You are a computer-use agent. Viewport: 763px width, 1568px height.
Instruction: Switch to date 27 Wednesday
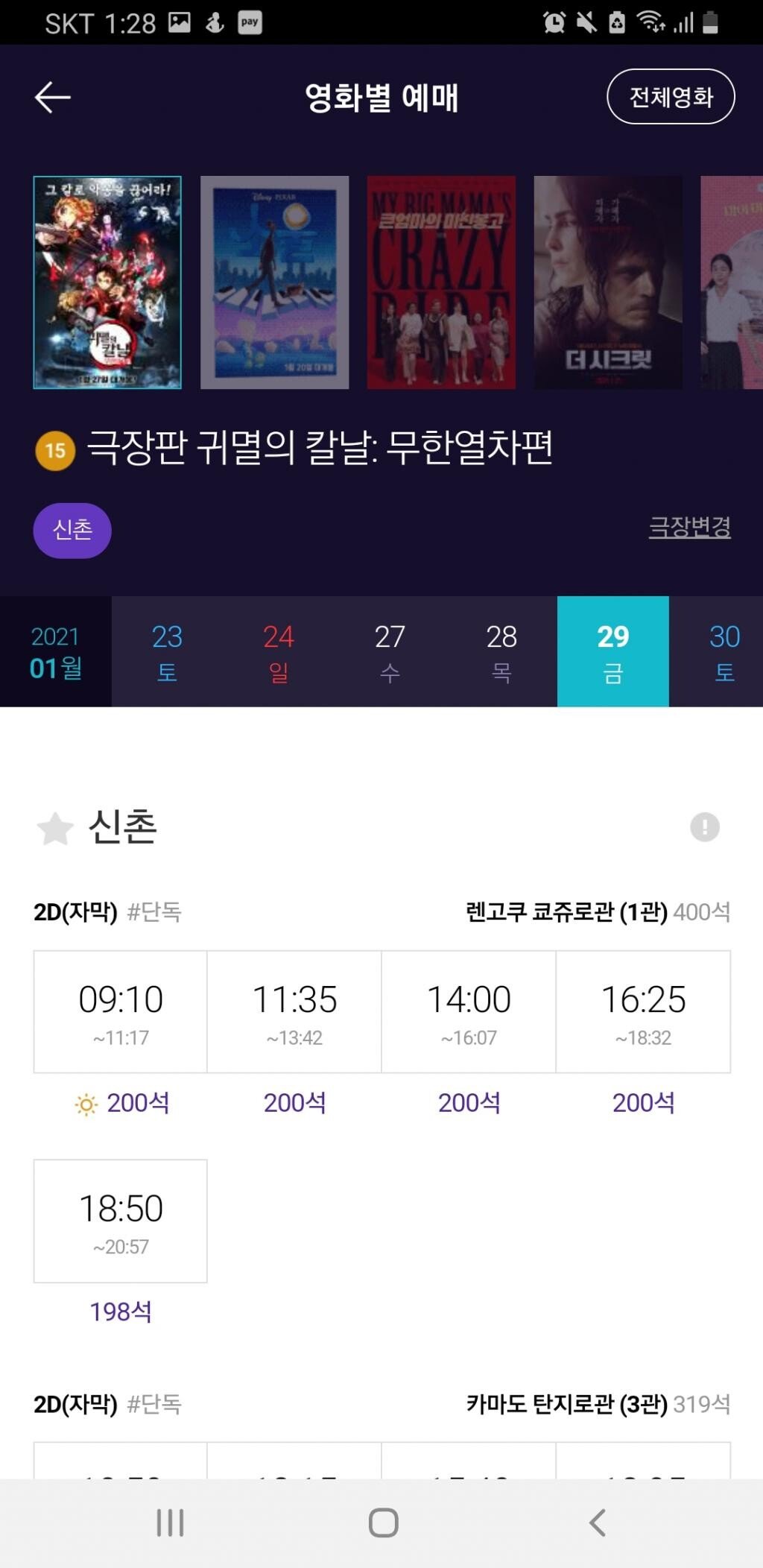pyautogui.click(x=390, y=651)
